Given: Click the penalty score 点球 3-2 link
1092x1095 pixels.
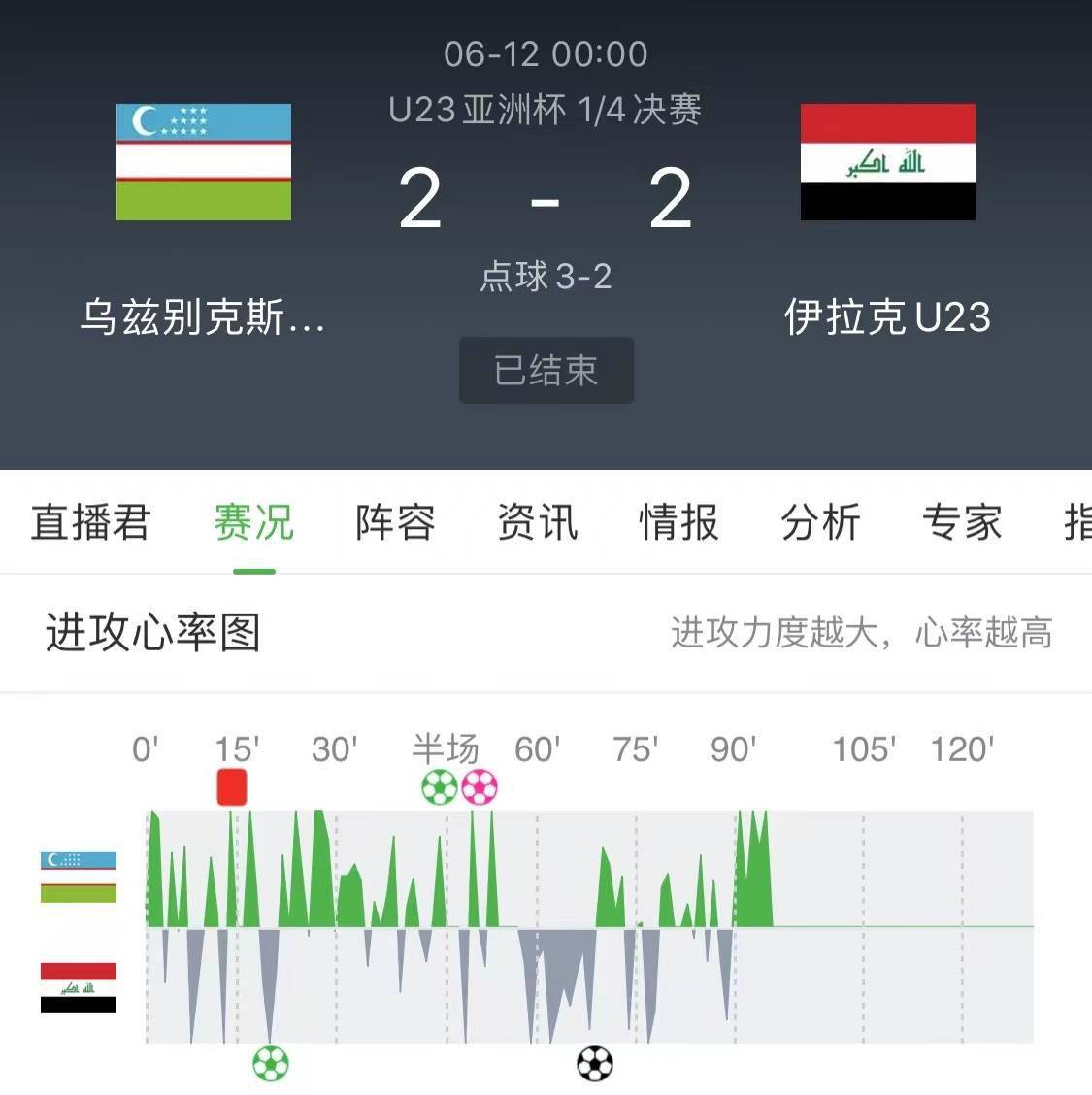Looking at the screenshot, I should pos(546,278).
